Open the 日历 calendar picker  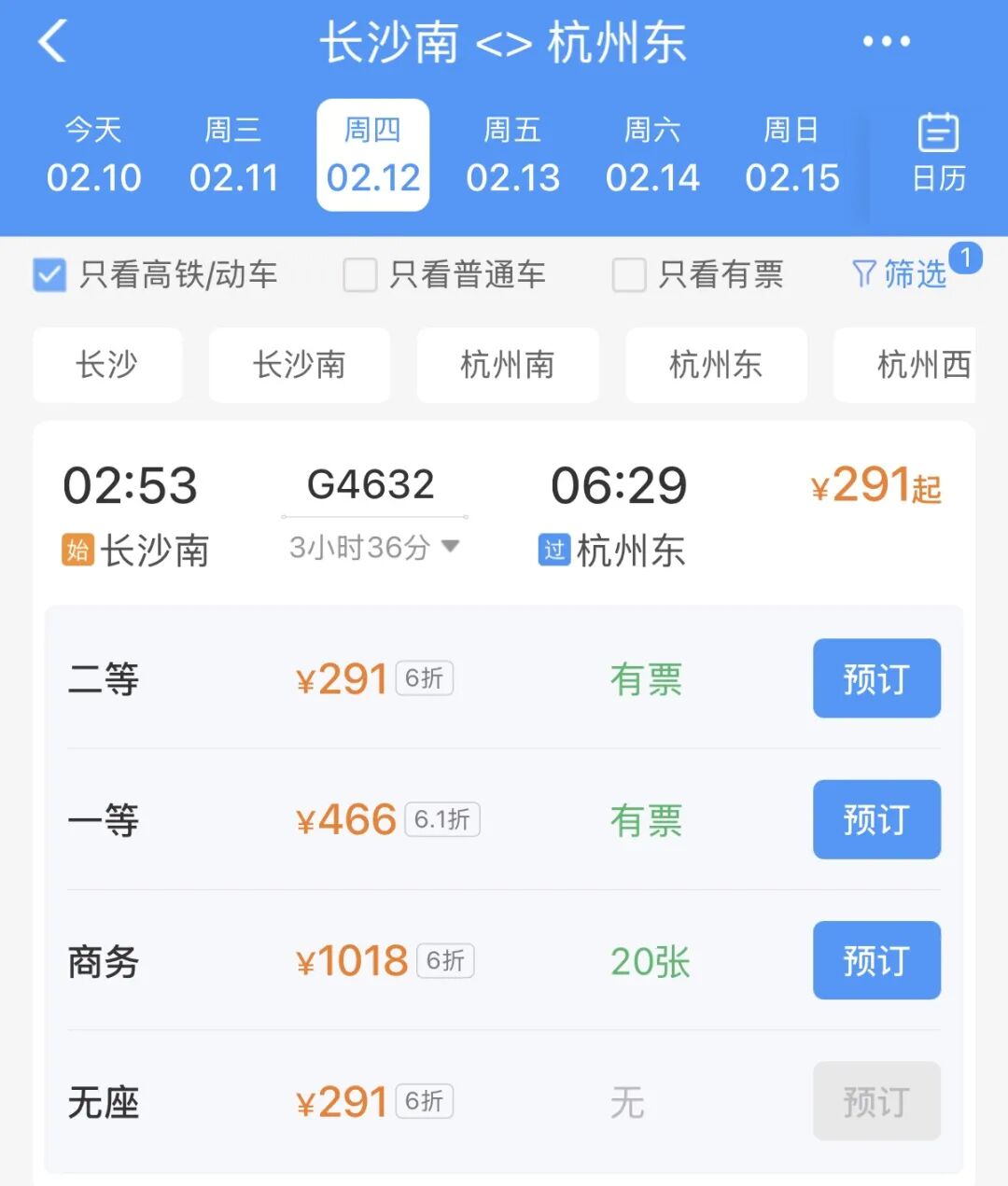(x=938, y=154)
